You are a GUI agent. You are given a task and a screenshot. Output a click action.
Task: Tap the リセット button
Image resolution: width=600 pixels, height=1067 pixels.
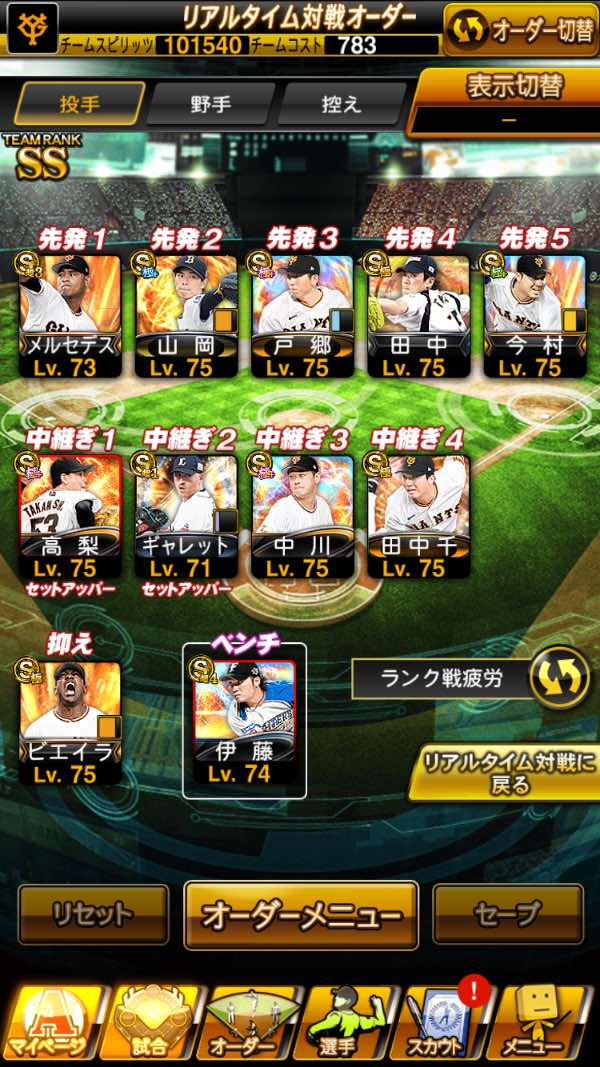[93, 915]
